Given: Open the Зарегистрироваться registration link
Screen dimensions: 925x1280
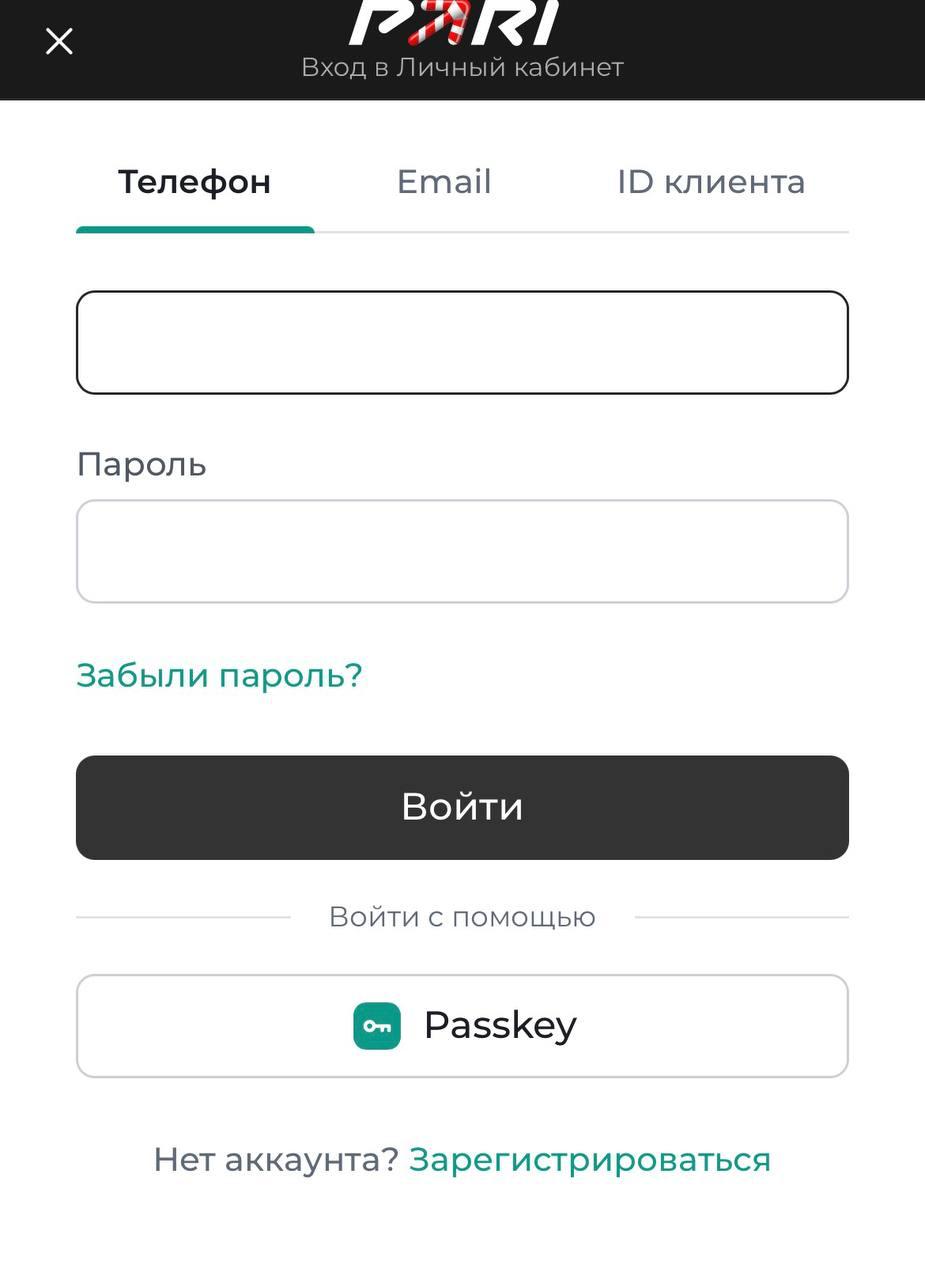Looking at the screenshot, I should click(x=590, y=1160).
